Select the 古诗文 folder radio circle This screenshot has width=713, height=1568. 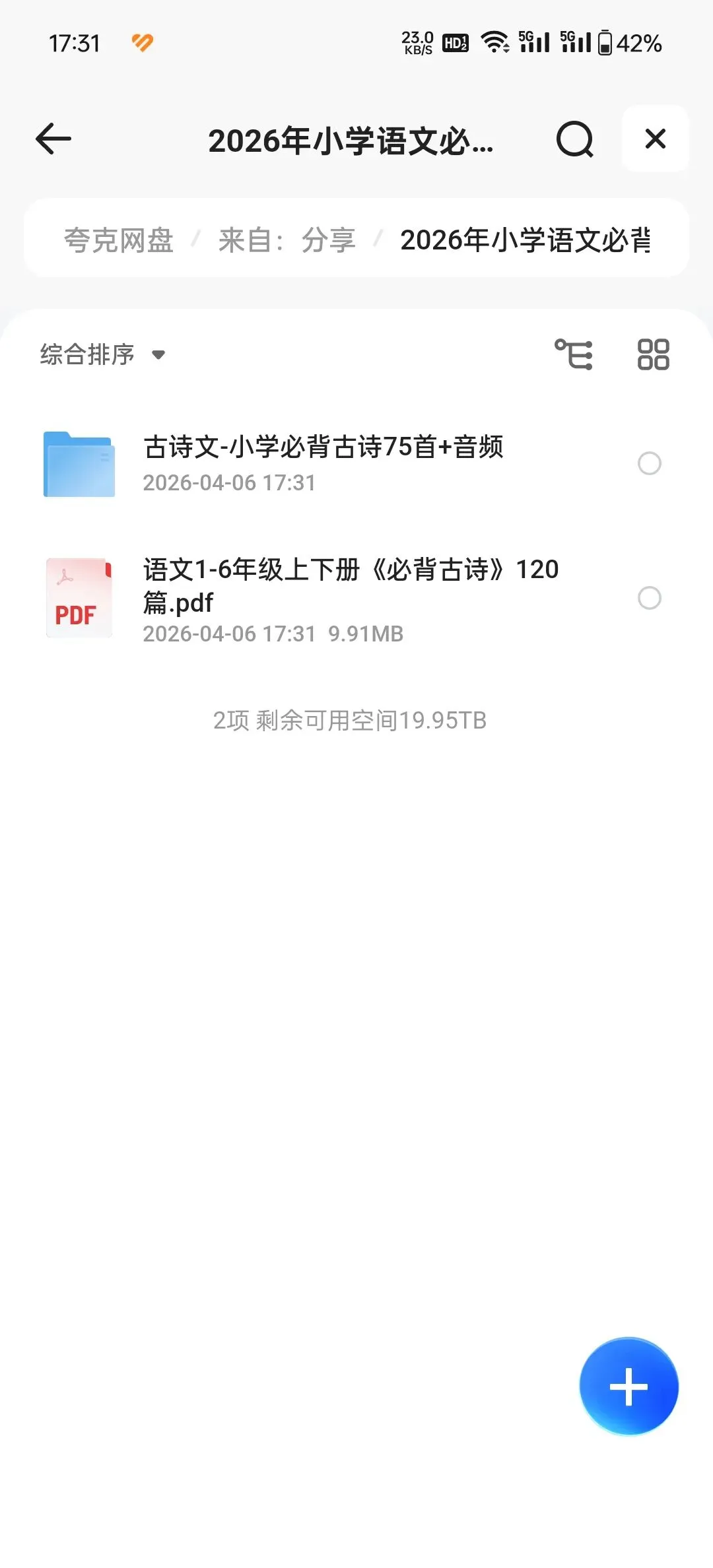click(650, 463)
